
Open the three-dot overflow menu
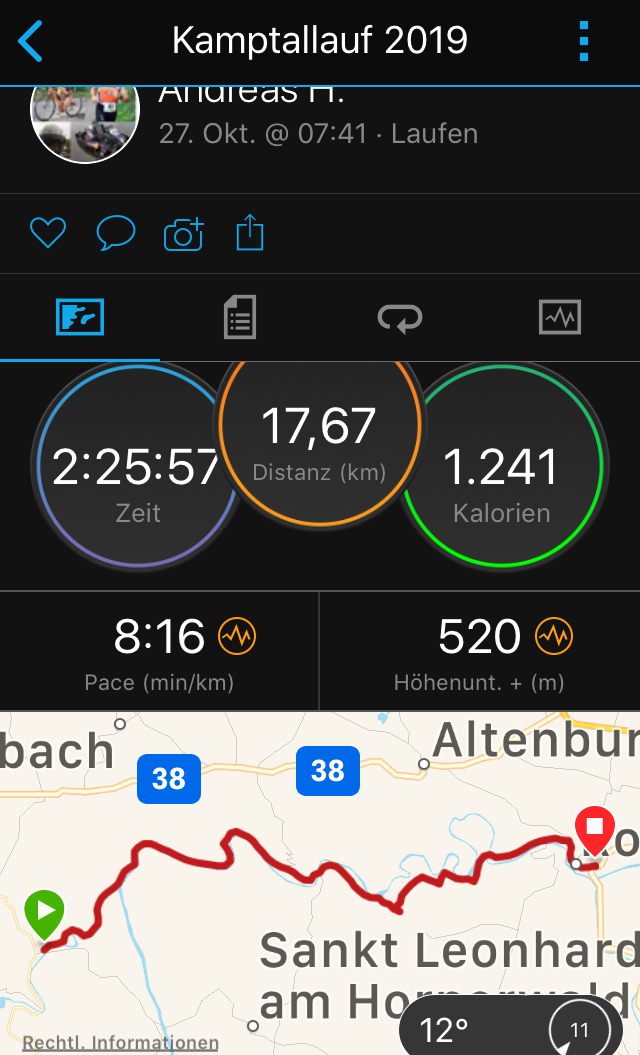(583, 41)
